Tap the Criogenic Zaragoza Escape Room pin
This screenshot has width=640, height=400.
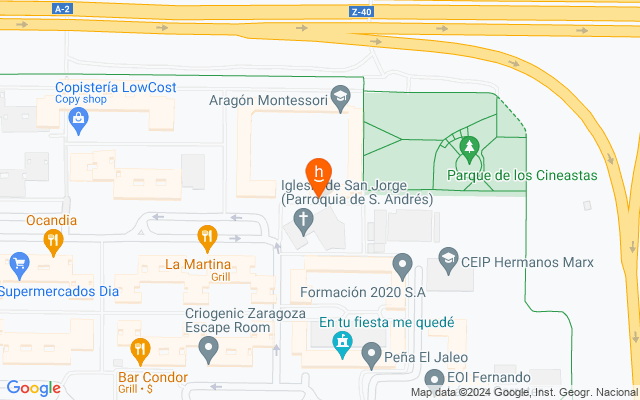pyautogui.click(x=208, y=350)
